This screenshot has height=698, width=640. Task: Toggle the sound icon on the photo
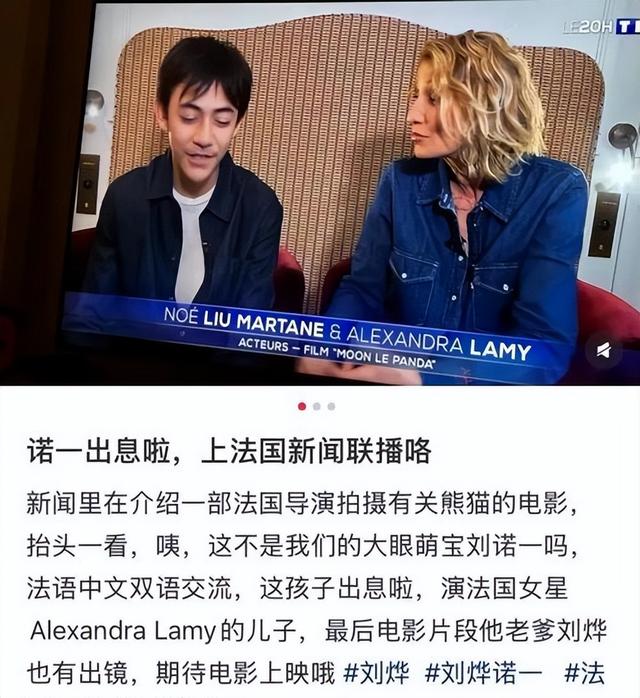603,350
